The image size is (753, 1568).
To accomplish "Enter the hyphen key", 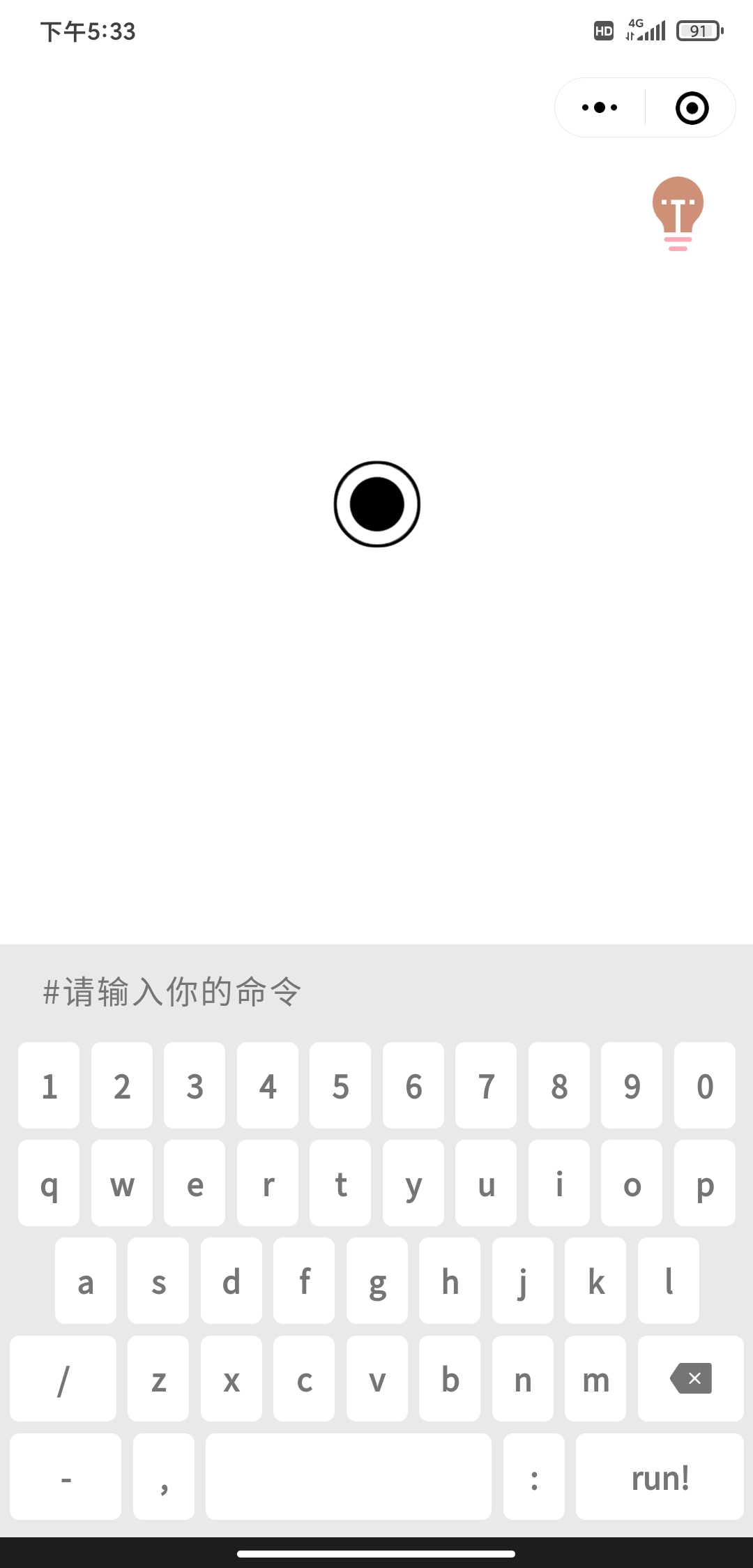I will pos(66,1477).
